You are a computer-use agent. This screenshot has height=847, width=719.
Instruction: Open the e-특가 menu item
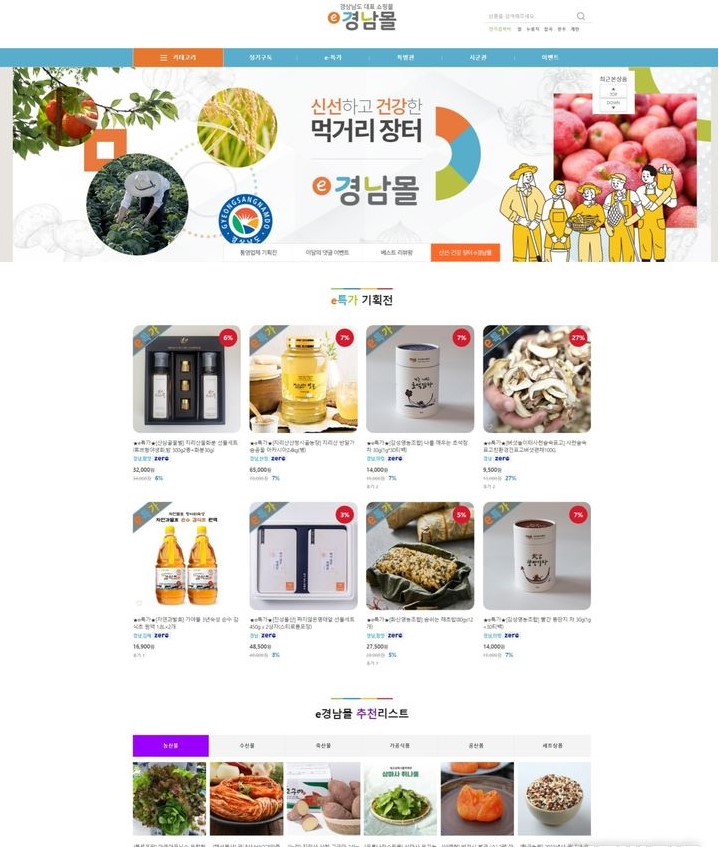tap(333, 58)
